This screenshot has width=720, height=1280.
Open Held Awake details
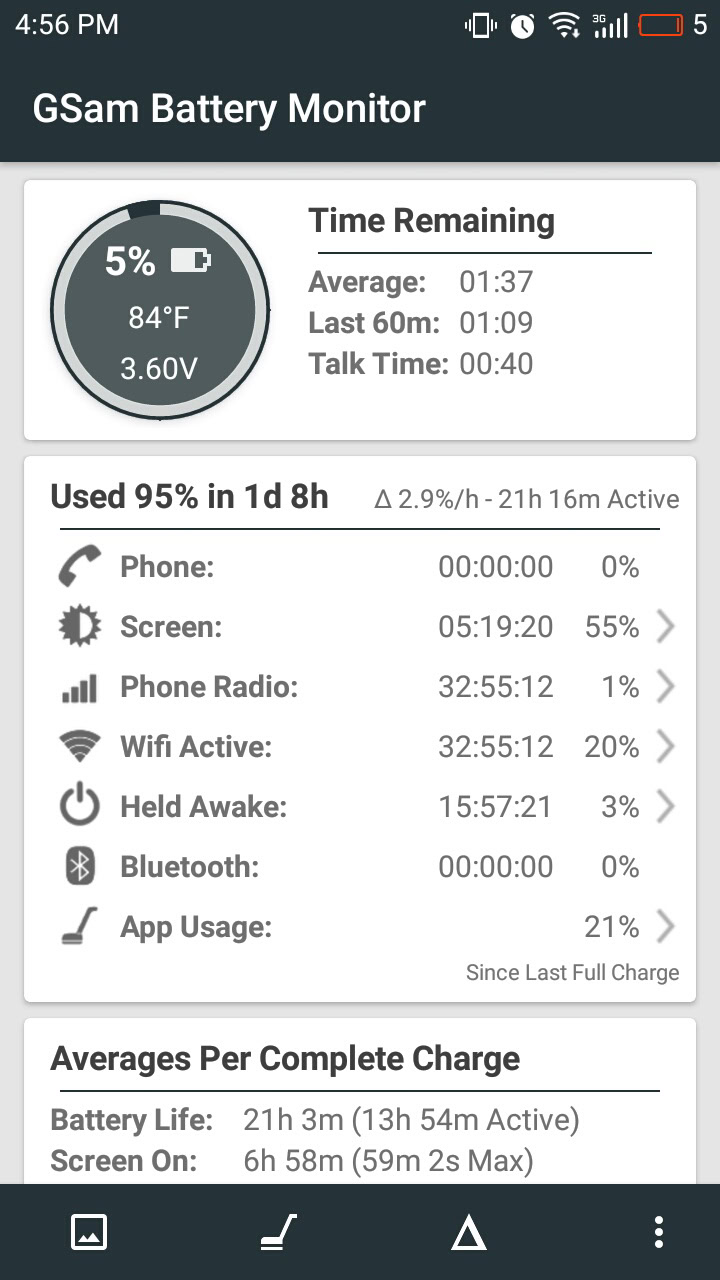[x=360, y=807]
